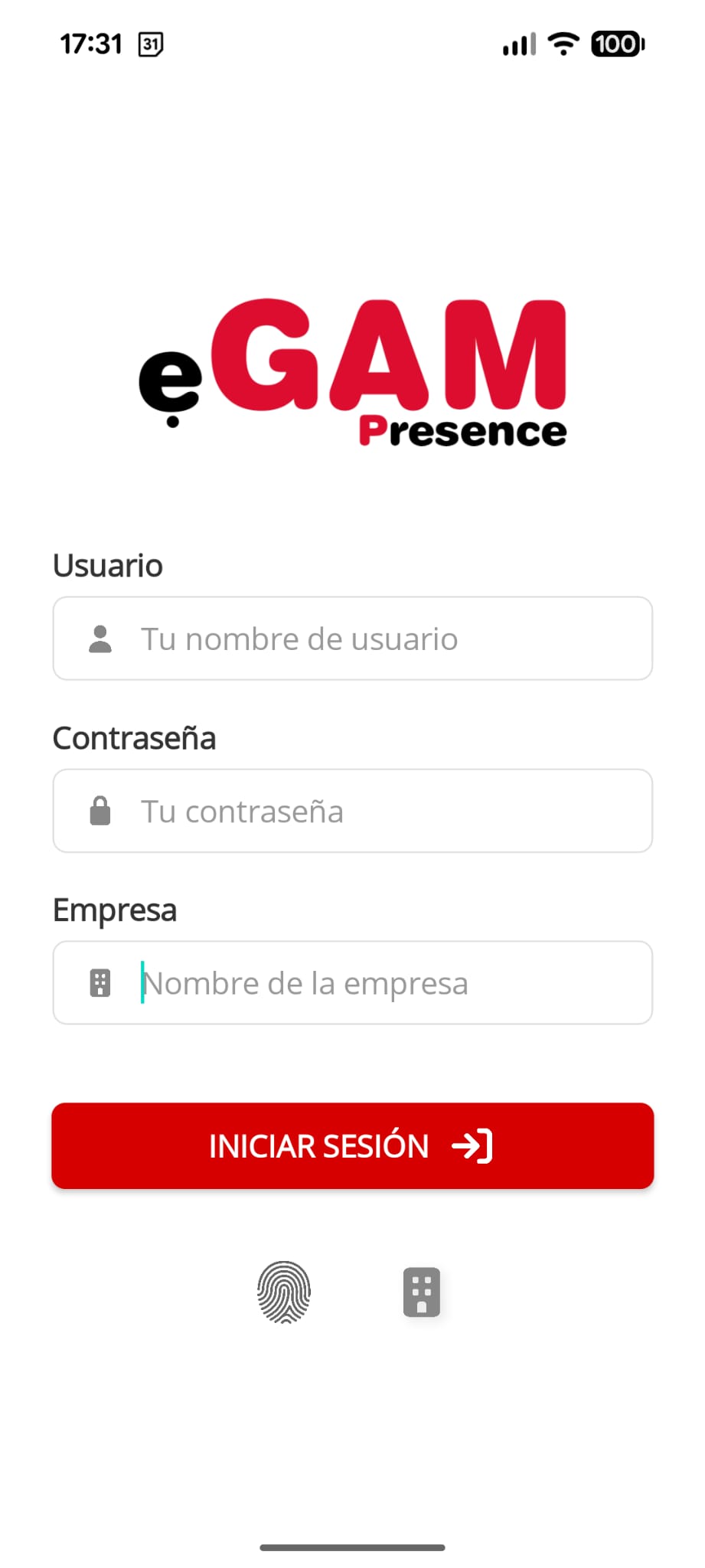
Task: Select the building icon below the login button
Action: point(420,1292)
